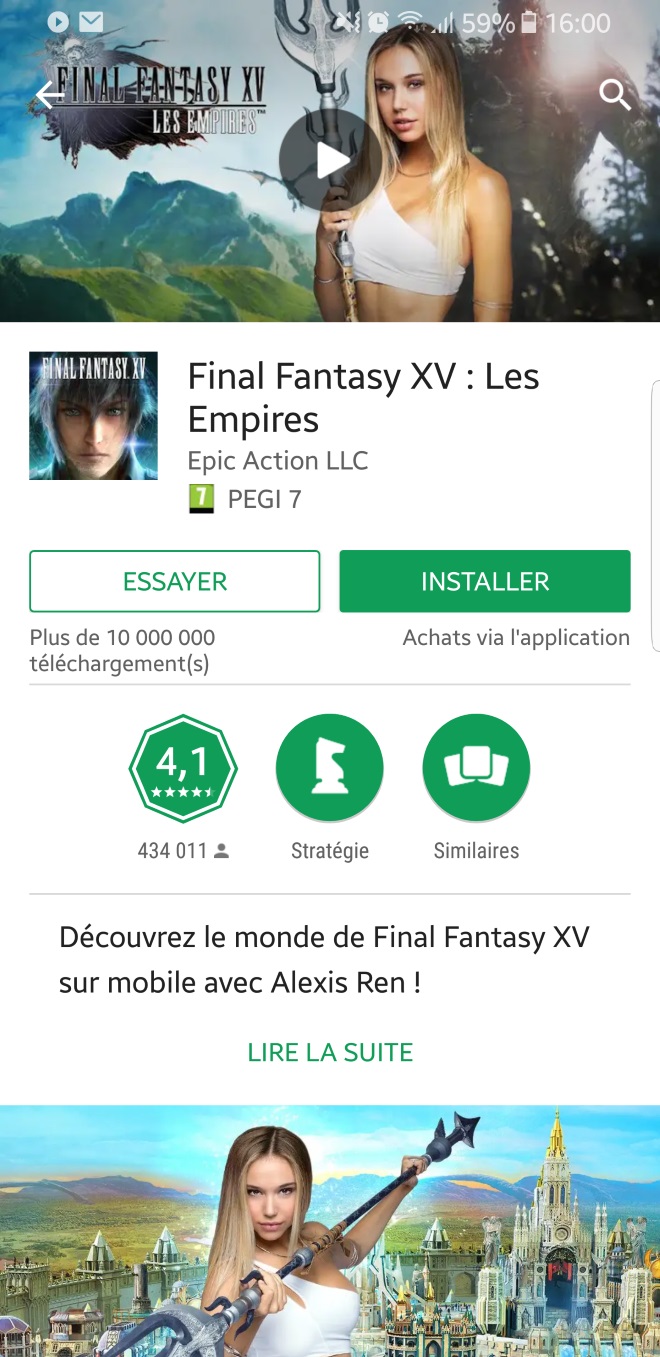Open developer Epic Action LLC
The width and height of the screenshot is (660, 1357).
[x=278, y=461]
